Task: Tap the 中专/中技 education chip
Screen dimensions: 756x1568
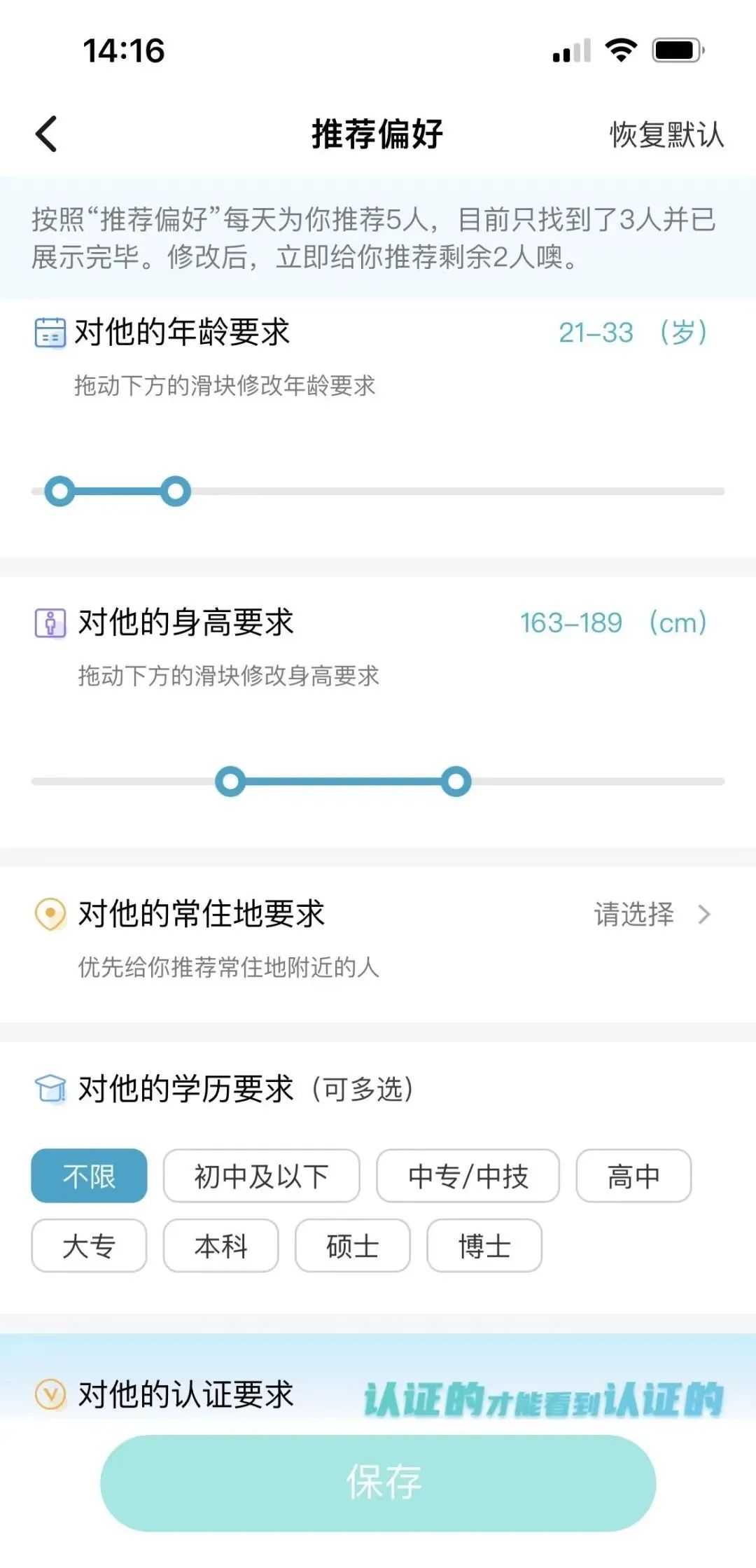Action: point(468,1175)
